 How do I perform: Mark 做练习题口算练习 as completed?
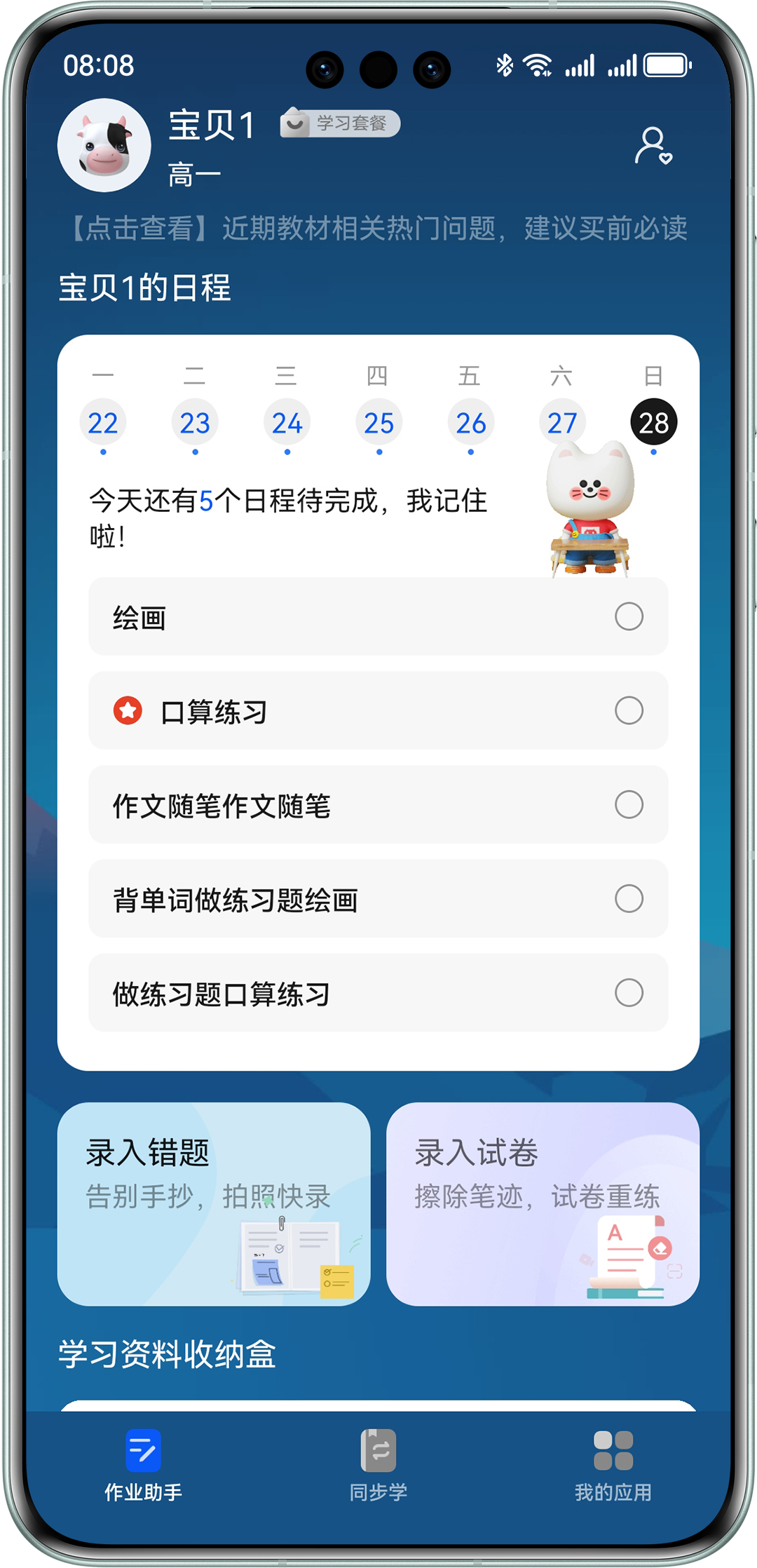[629, 993]
